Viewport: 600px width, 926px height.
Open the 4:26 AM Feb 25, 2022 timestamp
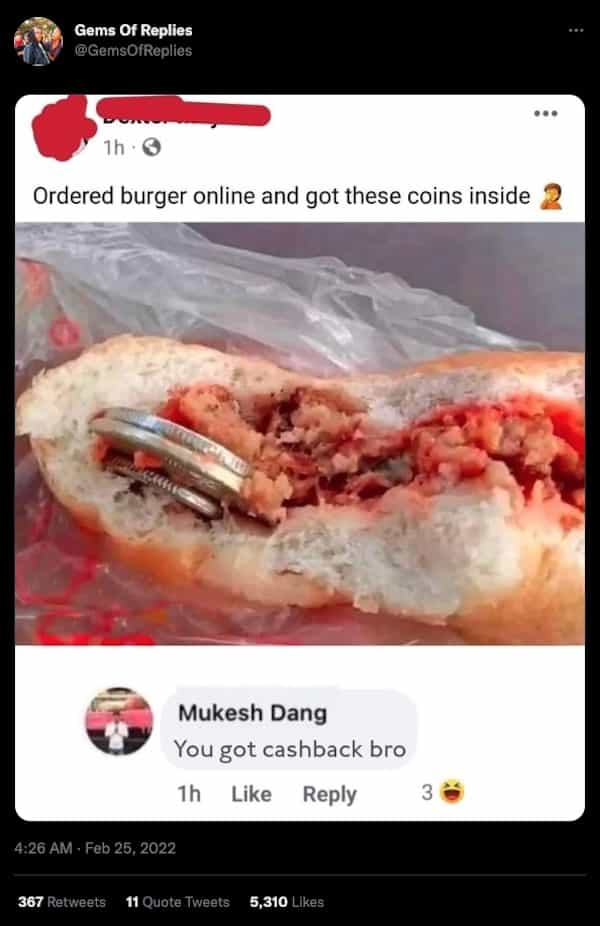(x=96, y=848)
